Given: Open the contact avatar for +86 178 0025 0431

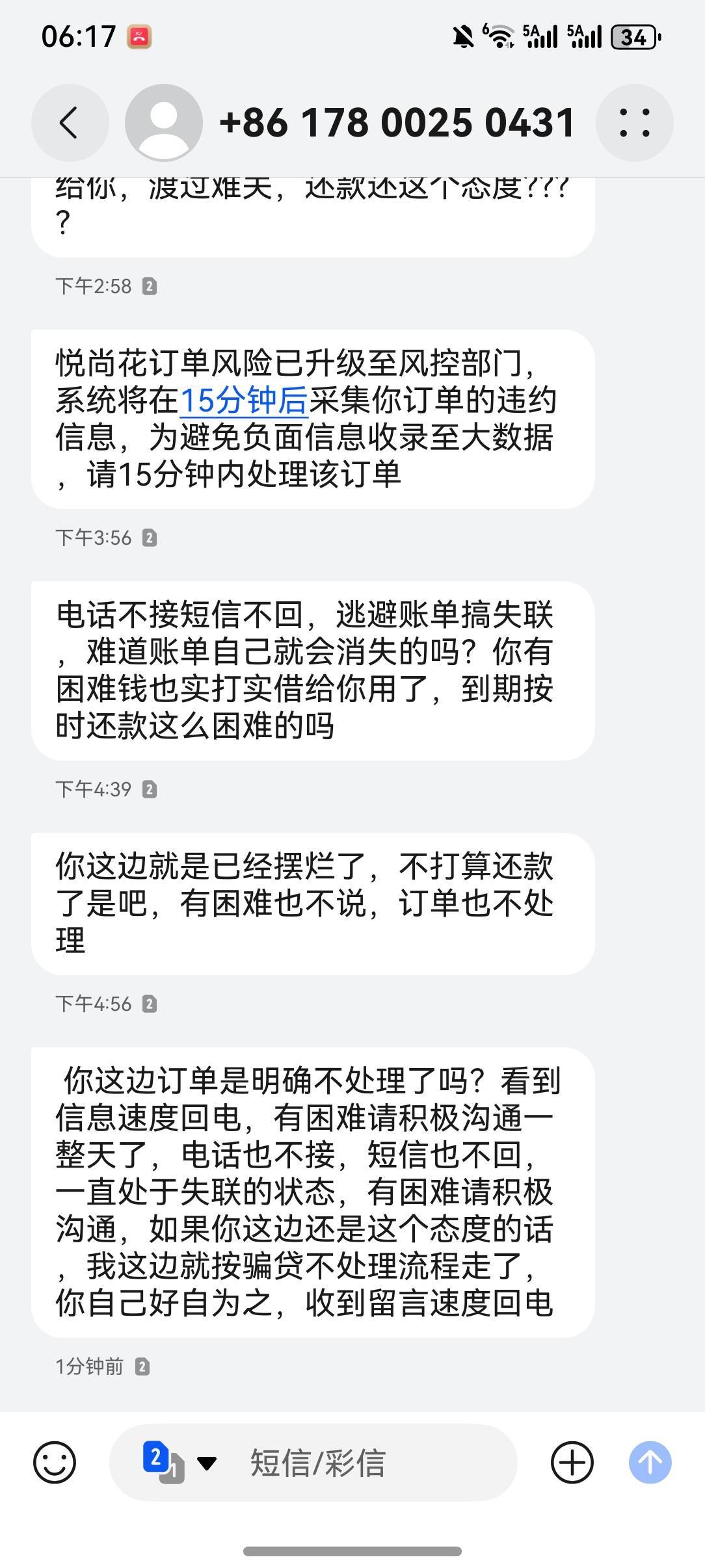Looking at the screenshot, I should coord(163,123).
